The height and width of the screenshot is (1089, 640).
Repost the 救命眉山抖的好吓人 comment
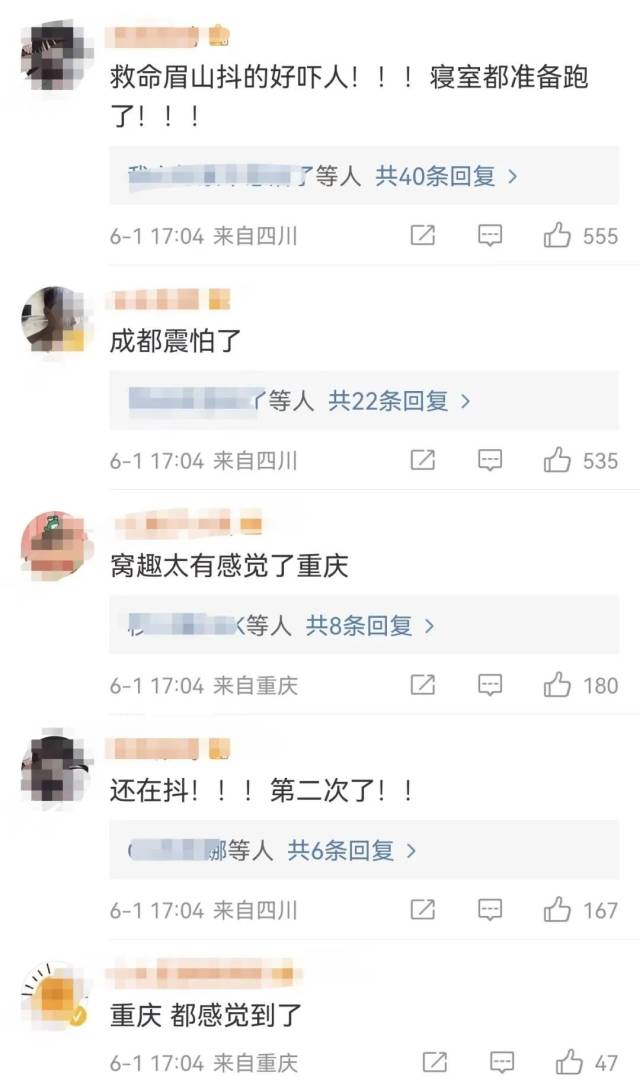[423, 236]
